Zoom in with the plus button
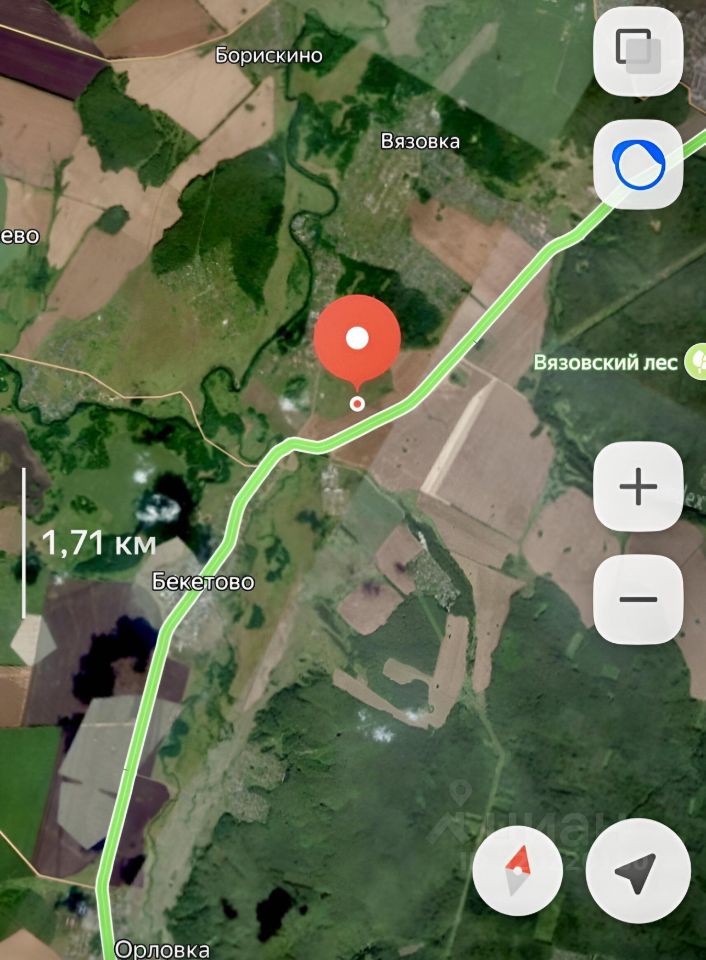706x960 pixels. (637, 487)
